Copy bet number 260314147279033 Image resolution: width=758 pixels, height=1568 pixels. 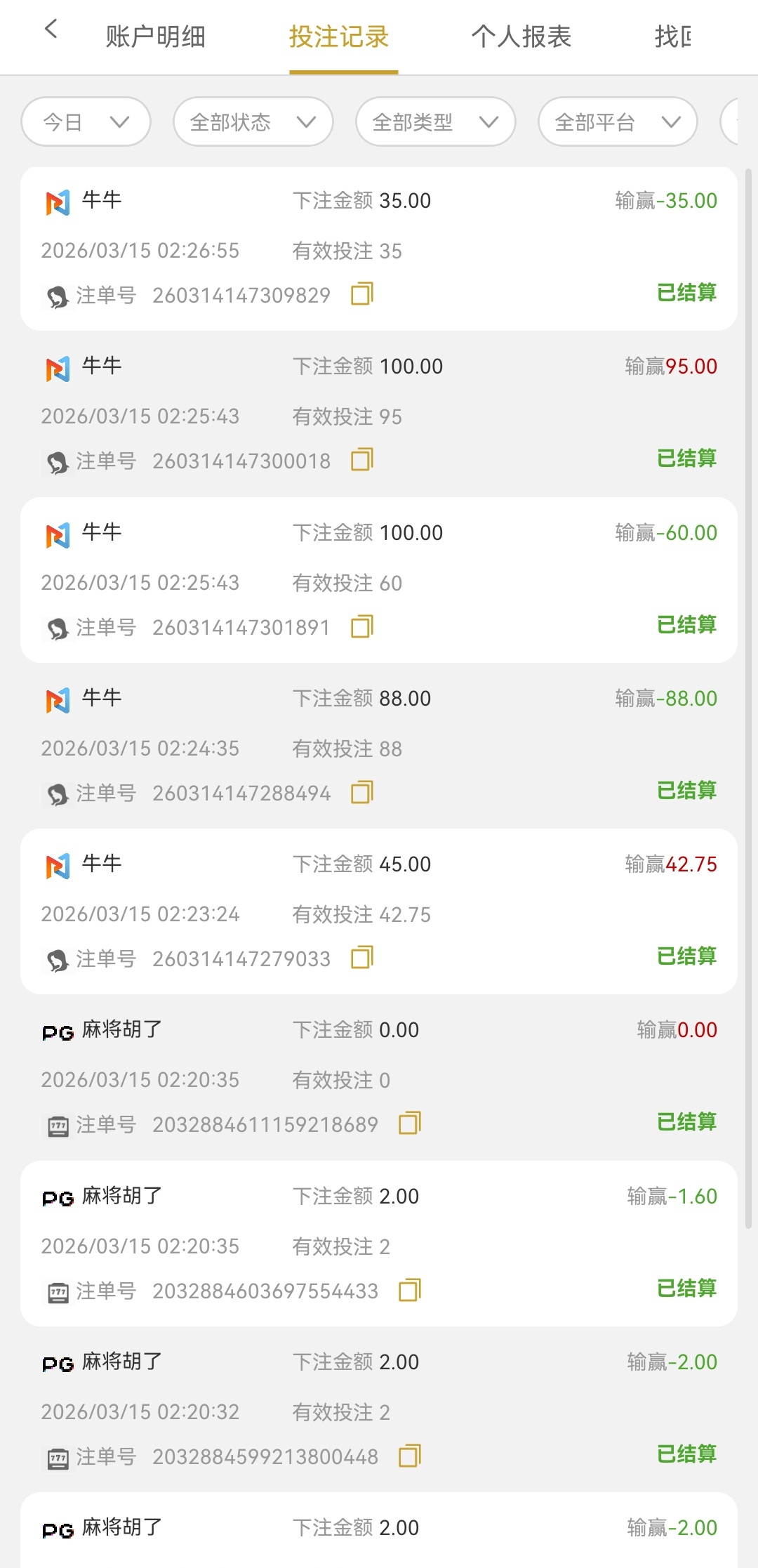[362, 958]
